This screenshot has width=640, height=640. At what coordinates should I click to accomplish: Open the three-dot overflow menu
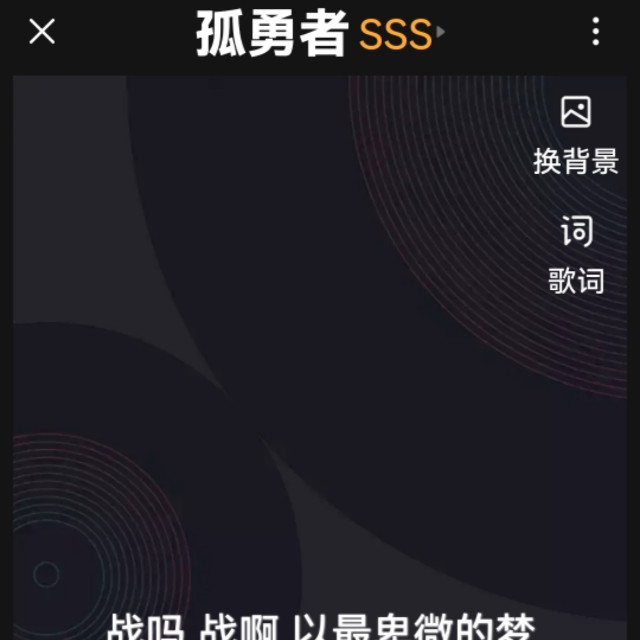click(x=596, y=31)
